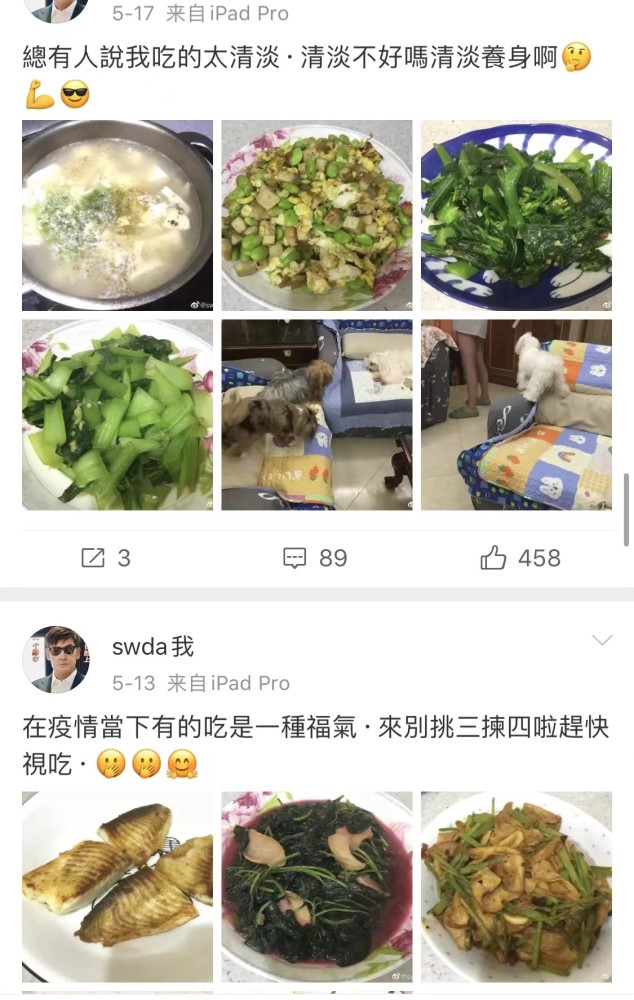Open swda我 profile avatar on 5-13 post
634x1000 pixels.
(x=56, y=660)
